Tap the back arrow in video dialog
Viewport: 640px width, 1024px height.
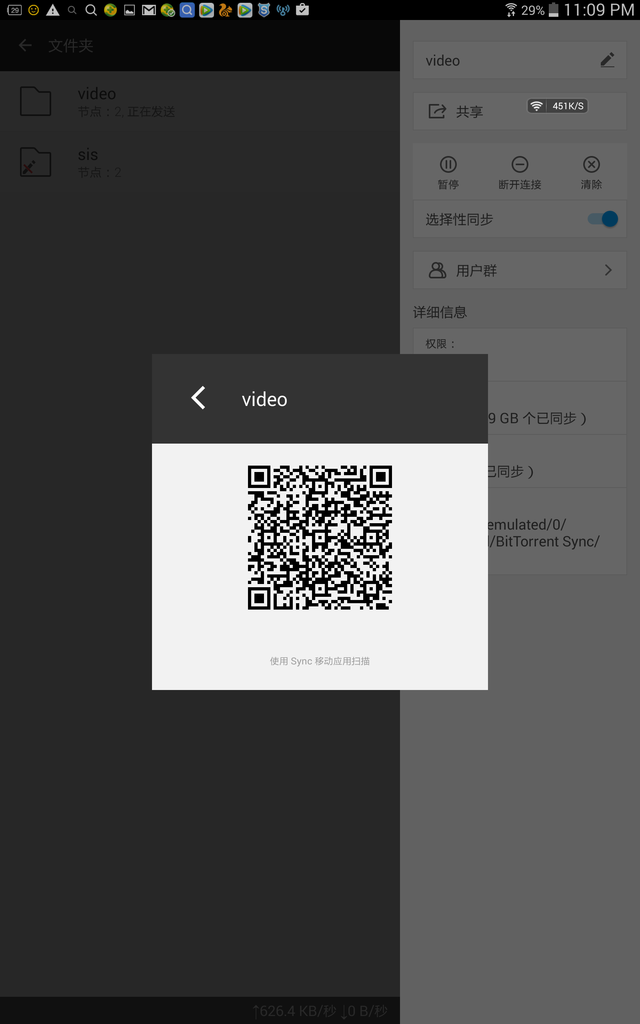(198, 399)
